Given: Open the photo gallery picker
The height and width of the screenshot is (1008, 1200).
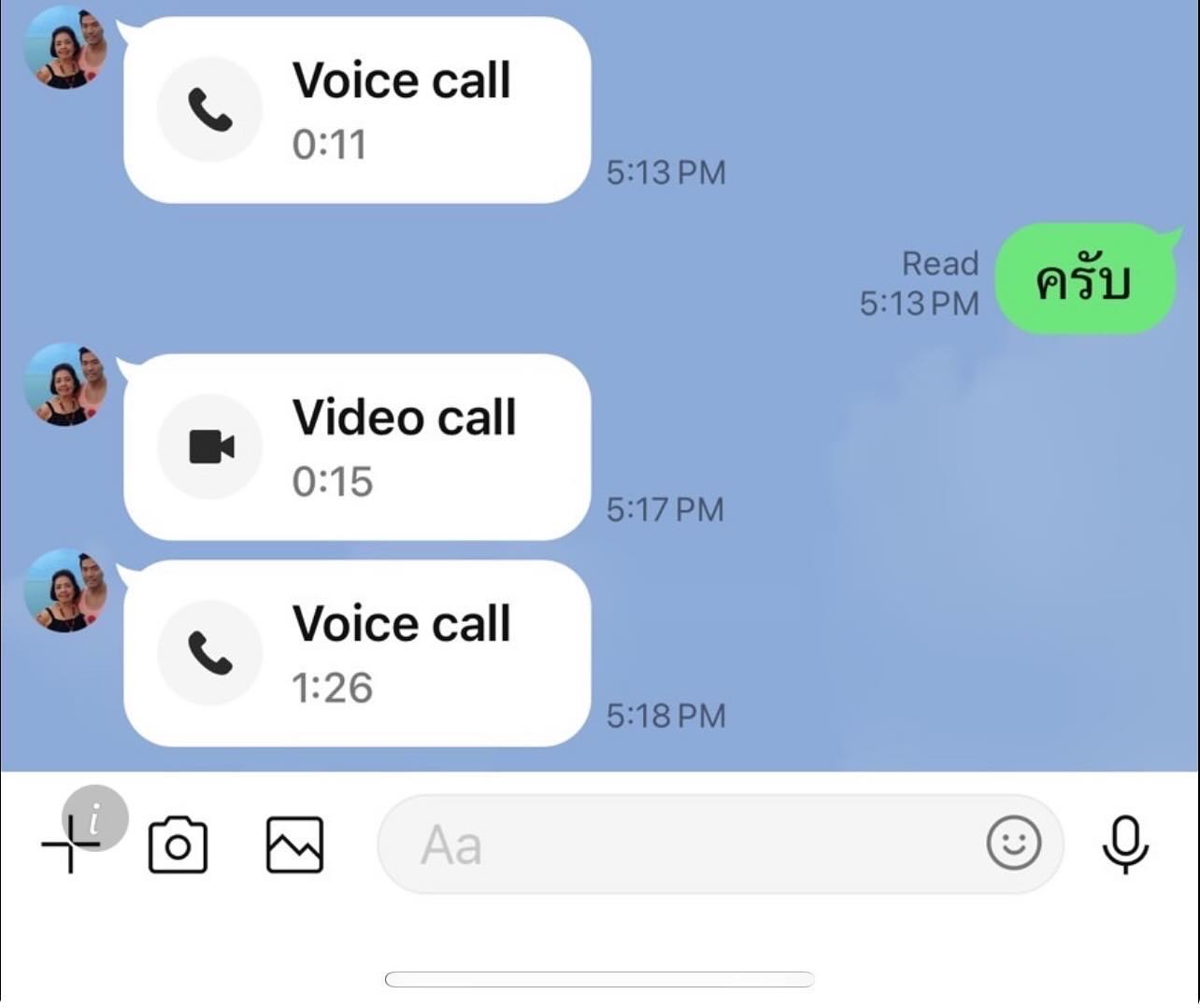Looking at the screenshot, I should coord(294,845).
